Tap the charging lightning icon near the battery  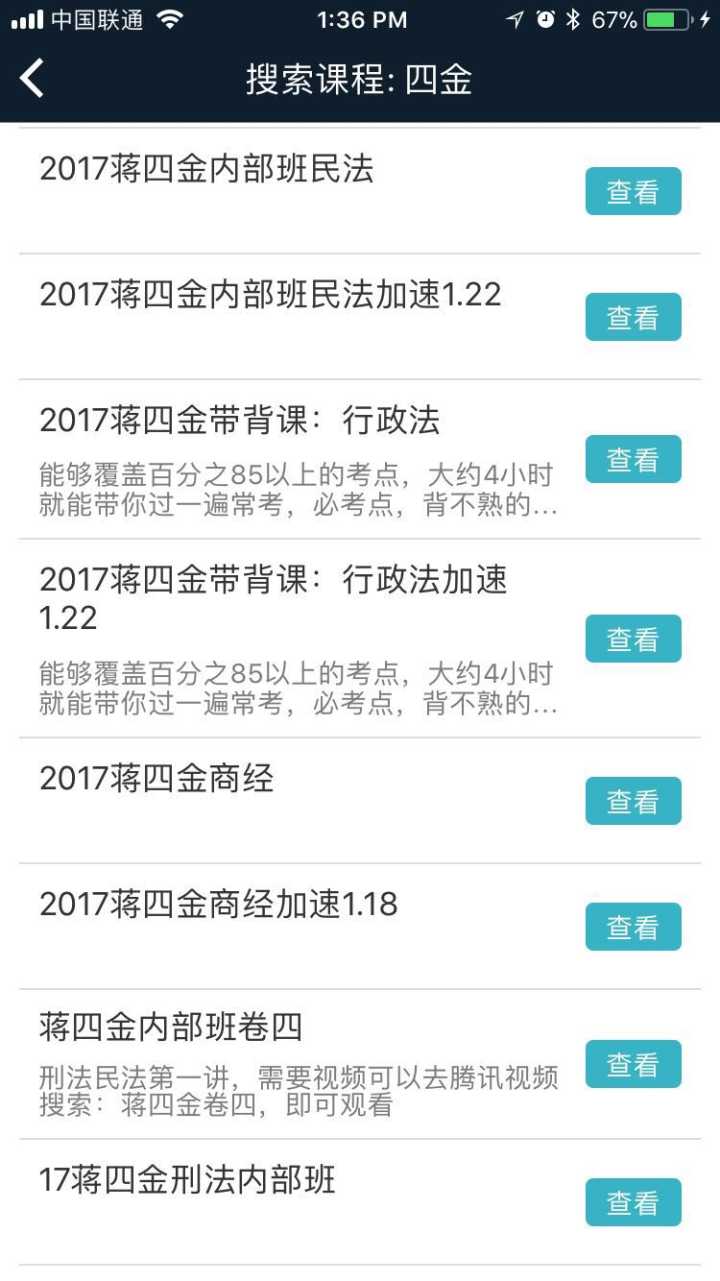pos(706,18)
